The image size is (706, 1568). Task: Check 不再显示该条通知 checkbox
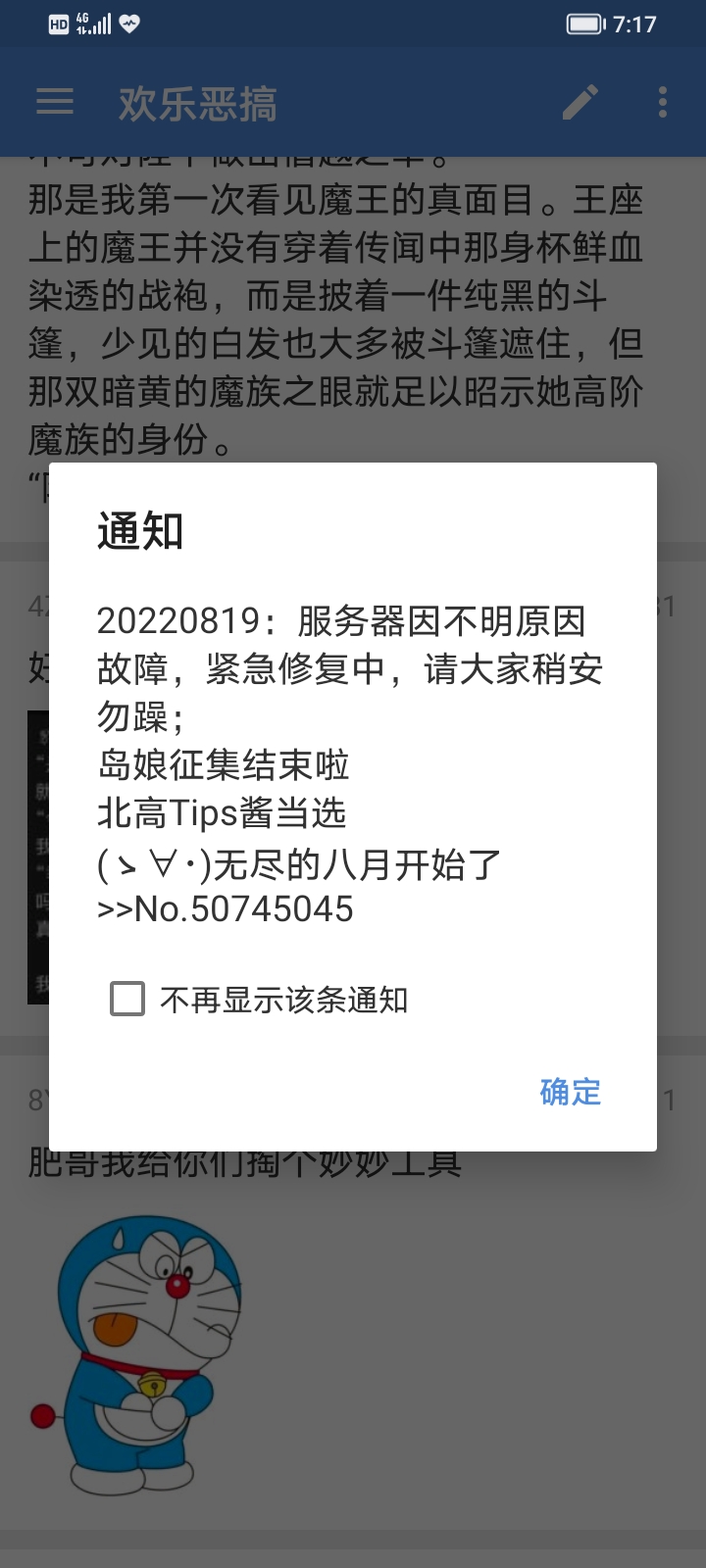coord(127,999)
